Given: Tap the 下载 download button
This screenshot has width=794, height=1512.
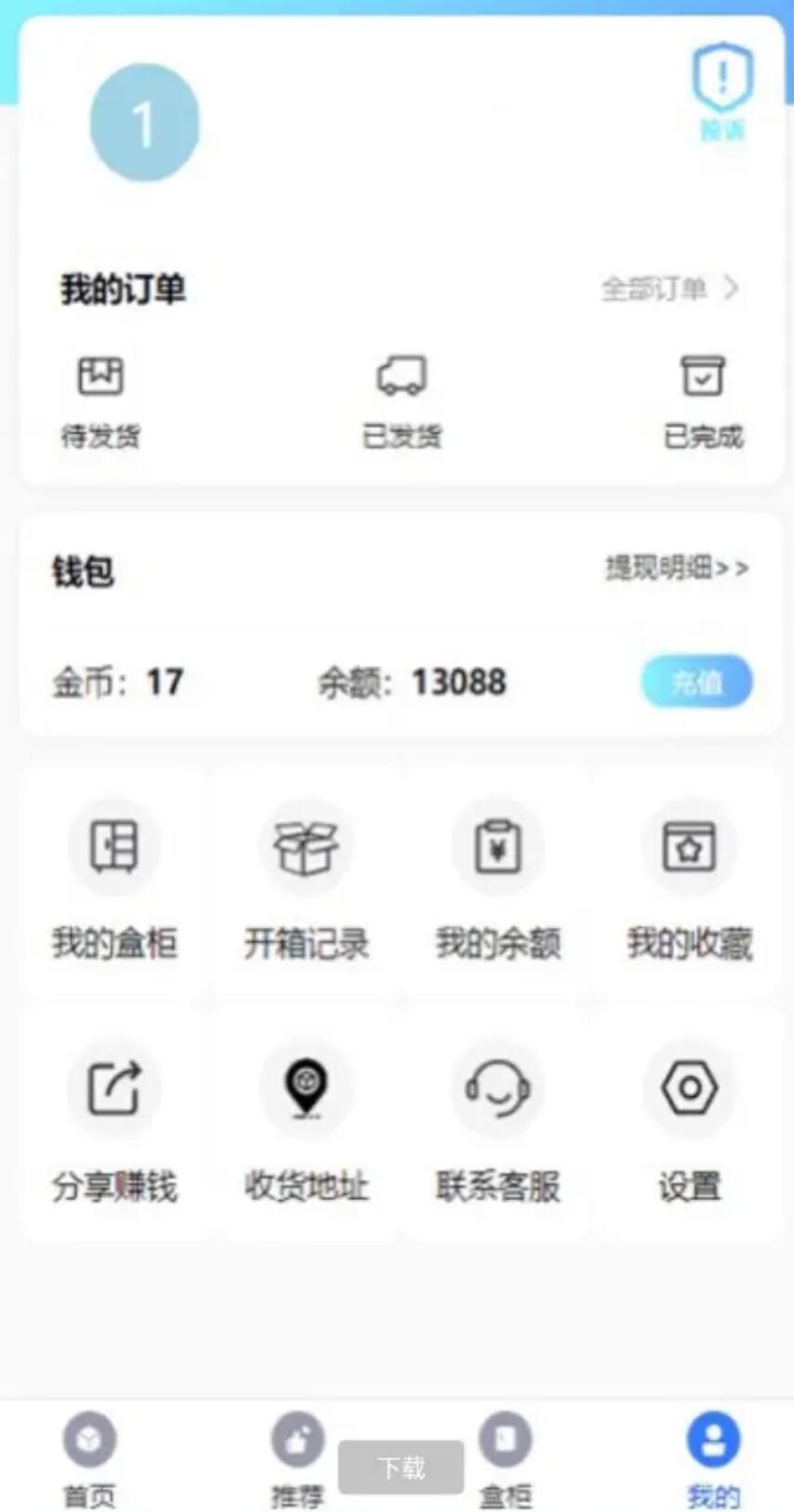Looking at the screenshot, I should pyautogui.click(x=401, y=1466).
